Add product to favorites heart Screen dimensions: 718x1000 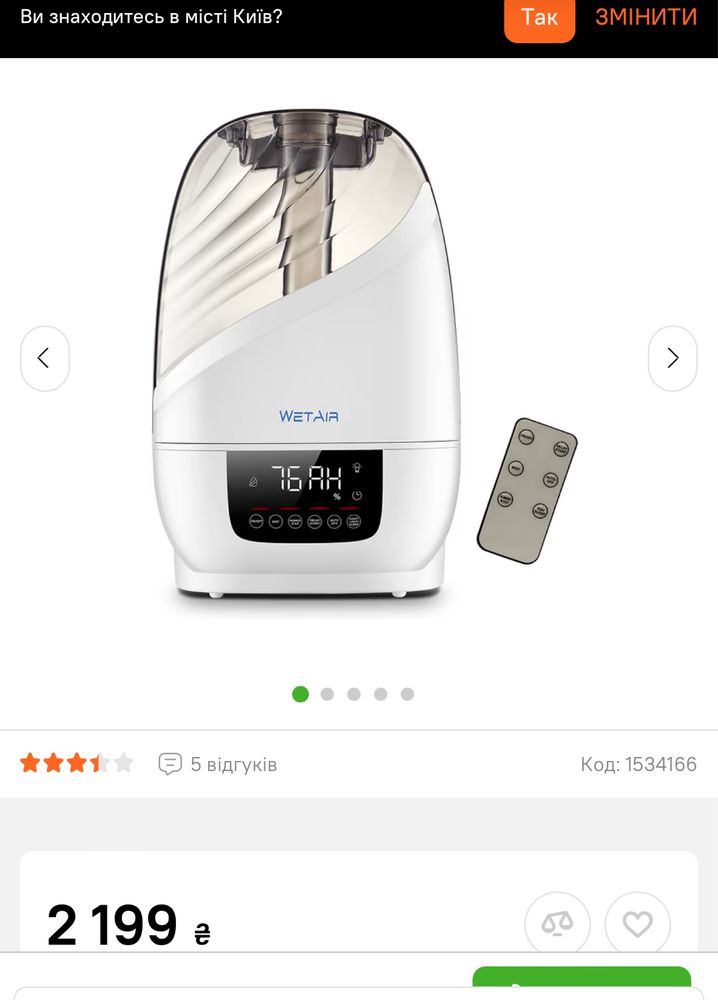637,924
